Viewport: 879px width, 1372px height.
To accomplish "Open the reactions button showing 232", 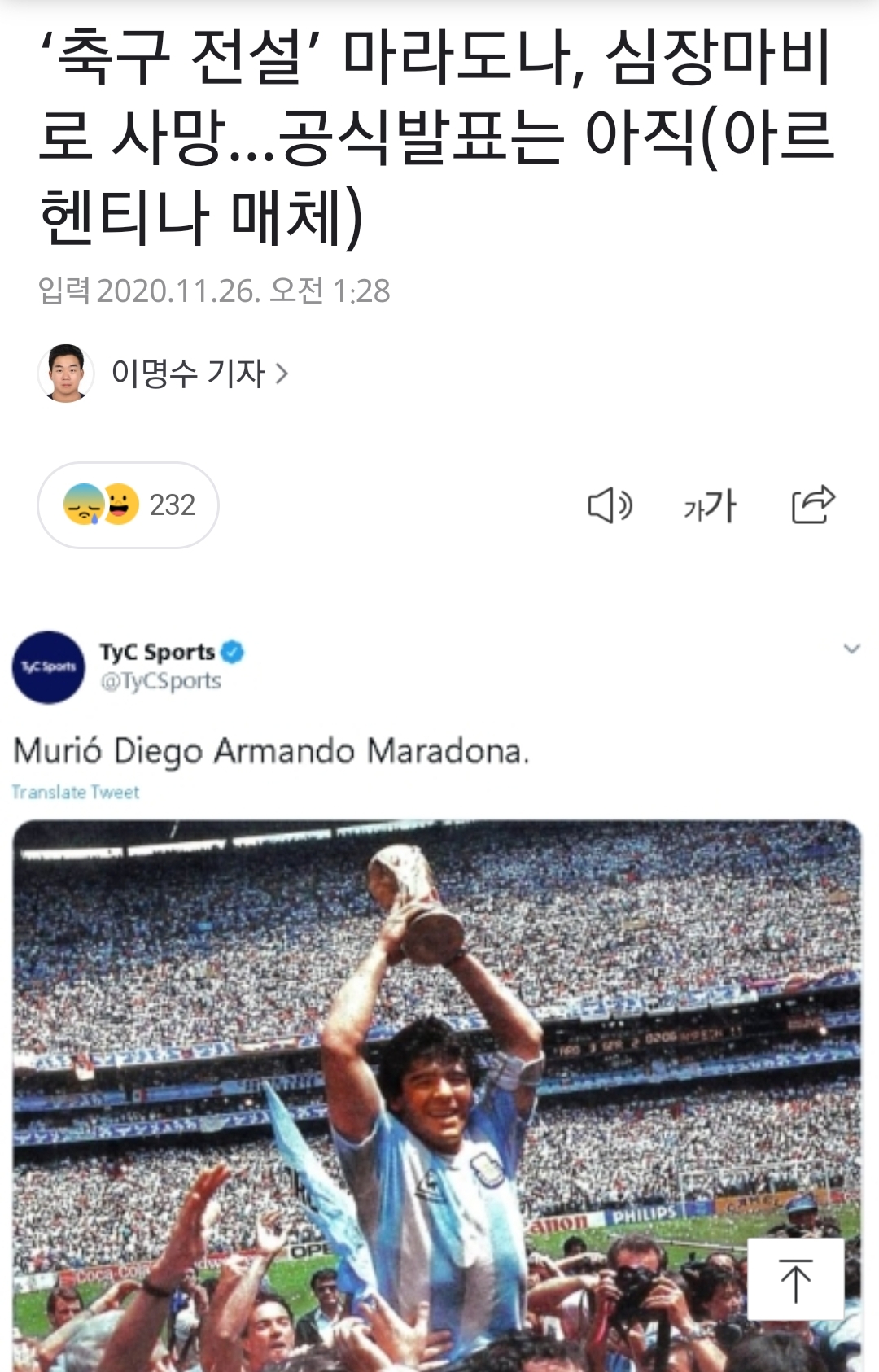I will pos(129,505).
